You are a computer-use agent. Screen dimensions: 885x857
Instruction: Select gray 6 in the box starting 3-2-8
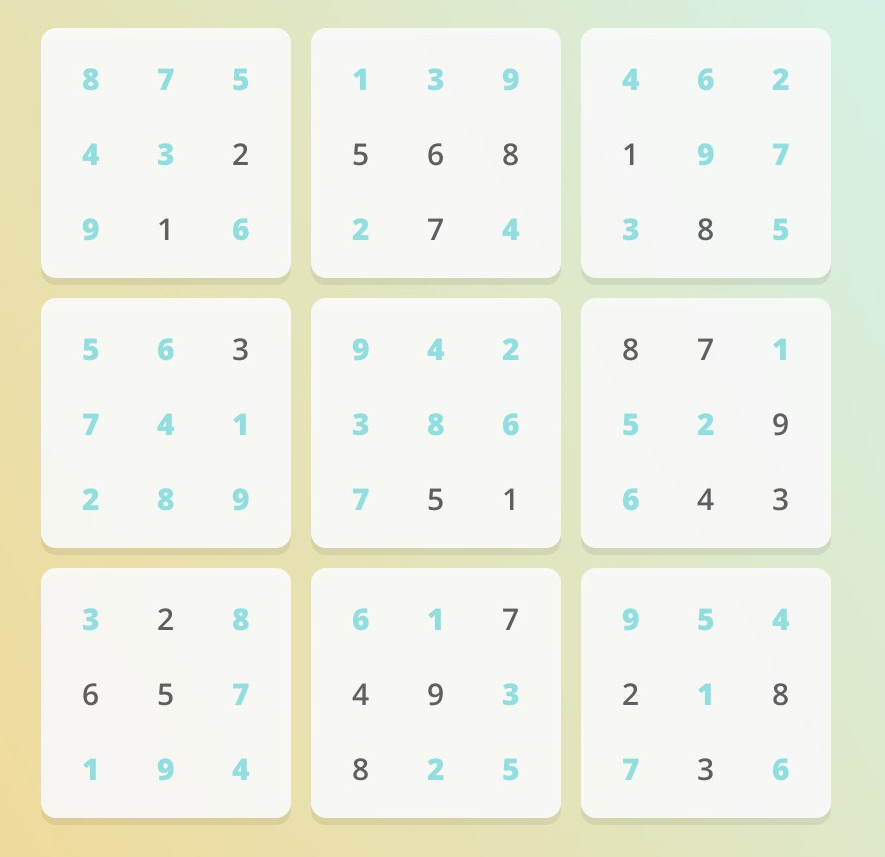coord(90,695)
